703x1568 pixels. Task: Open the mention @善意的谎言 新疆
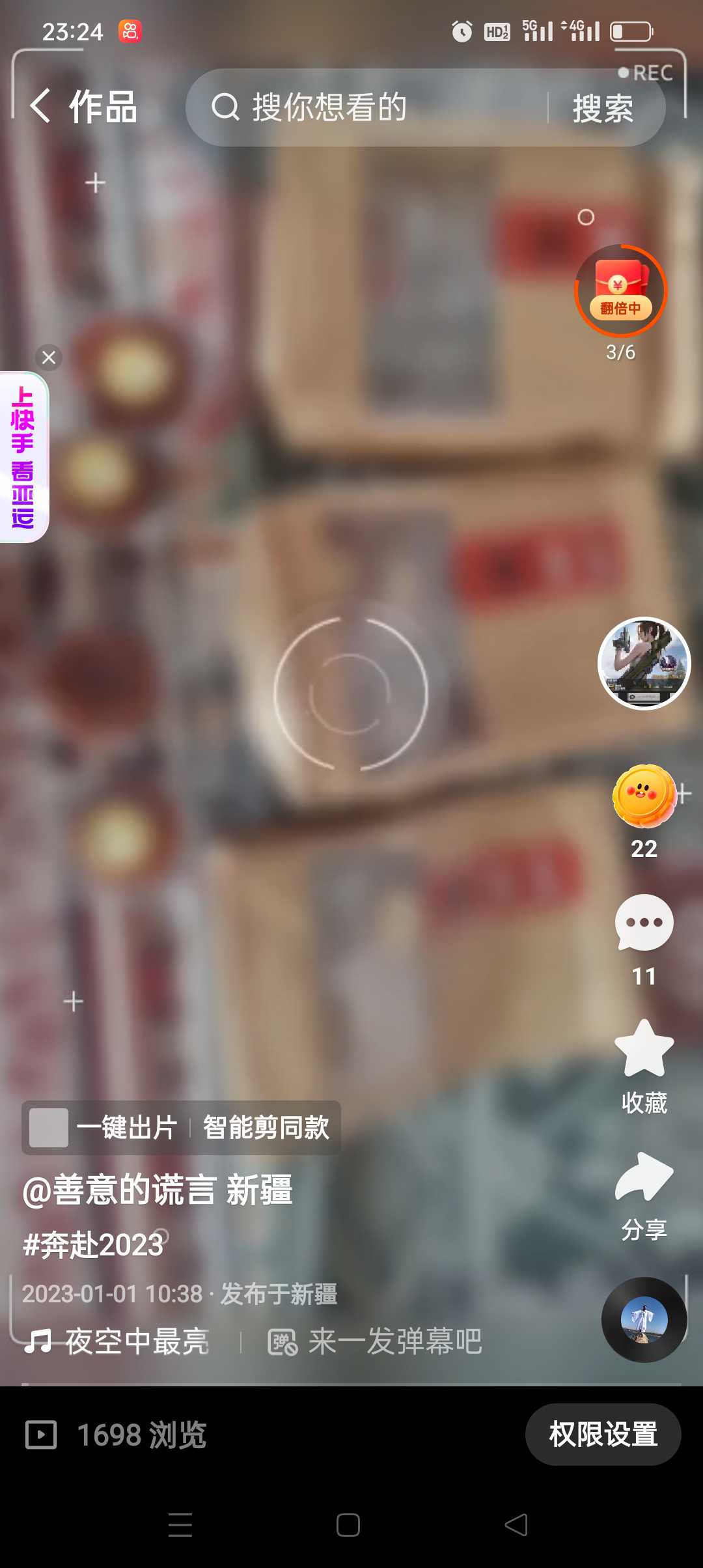[x=158, y=1190]
